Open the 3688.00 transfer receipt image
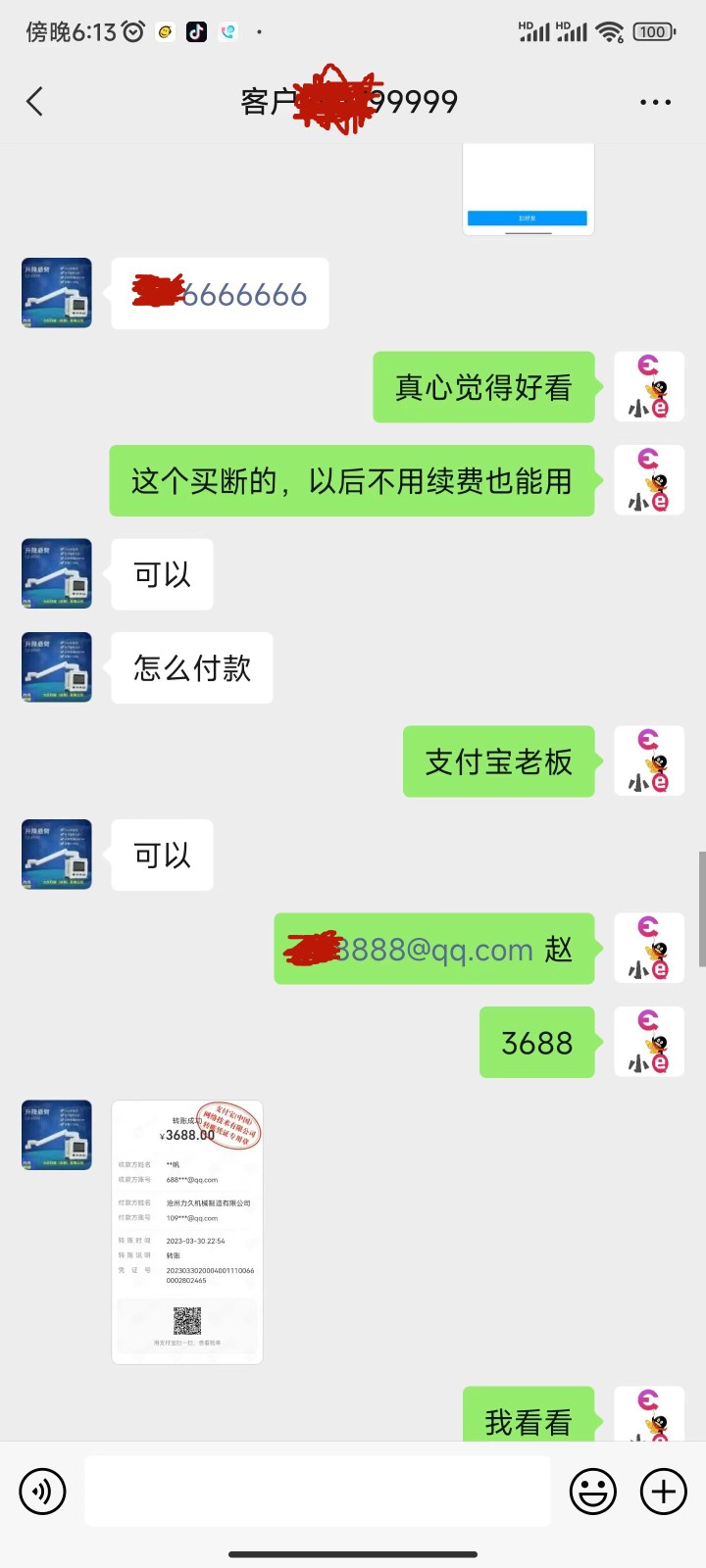Image resolution: width=706 pixels, height=1568 pixels. (187, 1232)
